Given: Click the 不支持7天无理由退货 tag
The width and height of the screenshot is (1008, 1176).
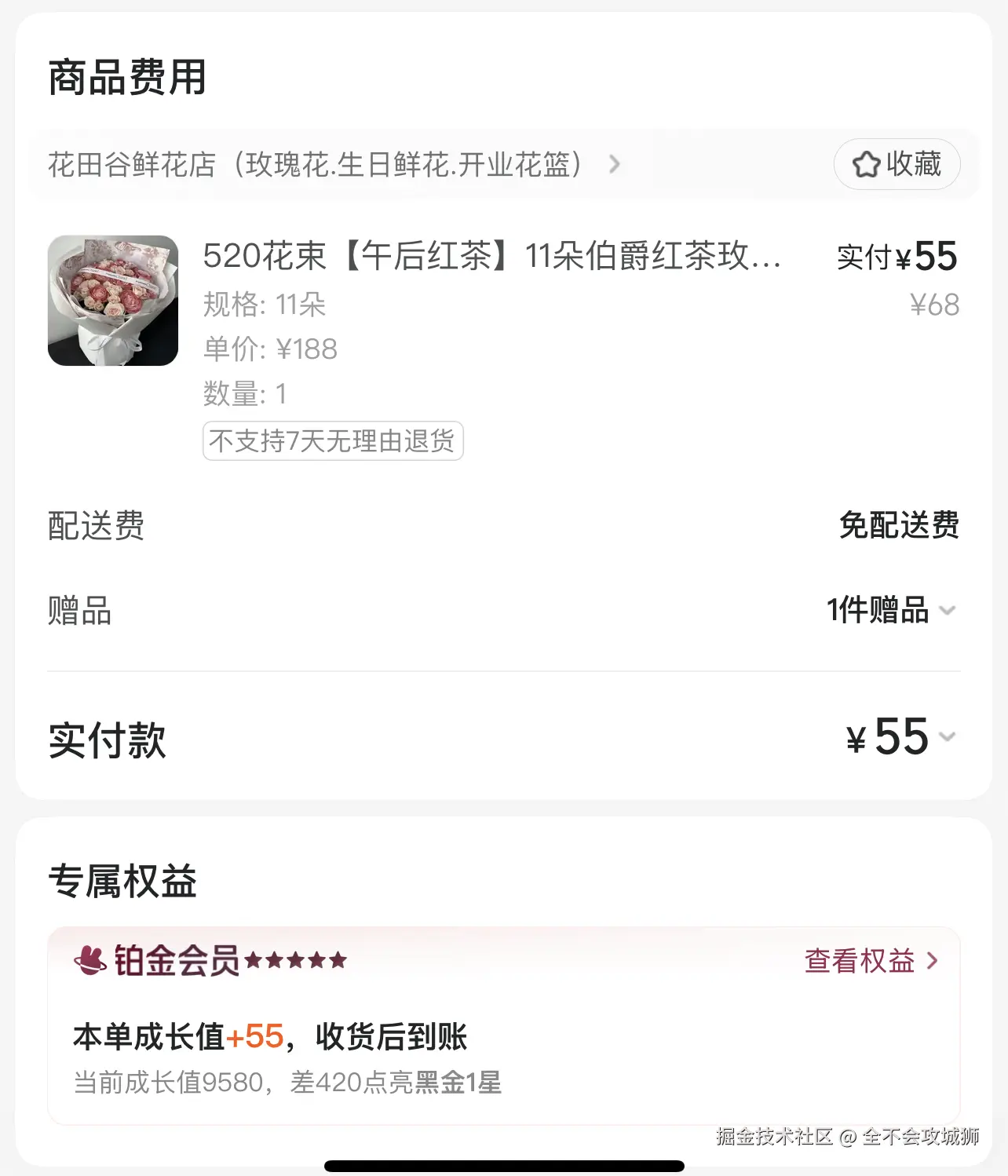Looking at the screenshot, I should pyautogui.click(x=332, y=442).
